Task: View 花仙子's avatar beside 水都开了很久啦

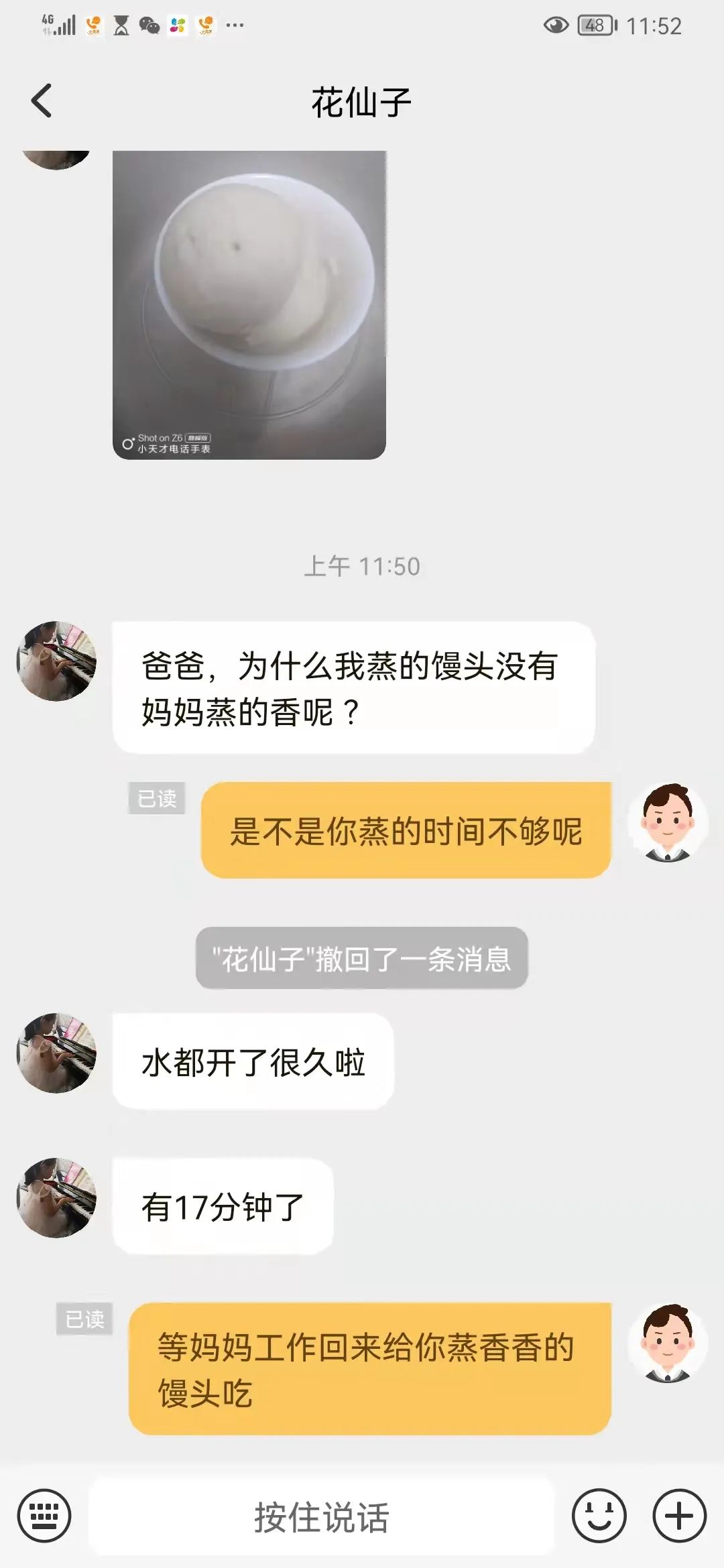Action: [56, 1053]
